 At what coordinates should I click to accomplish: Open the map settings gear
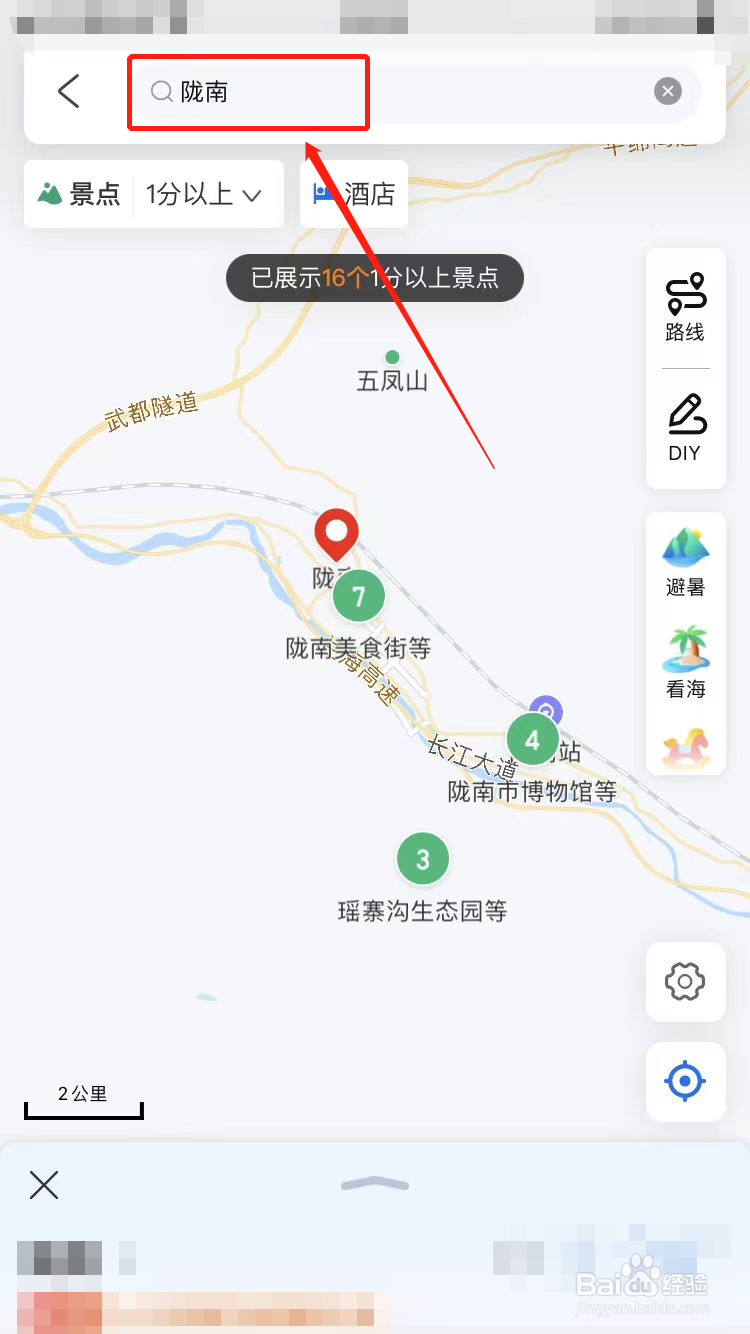pos(685,982)
